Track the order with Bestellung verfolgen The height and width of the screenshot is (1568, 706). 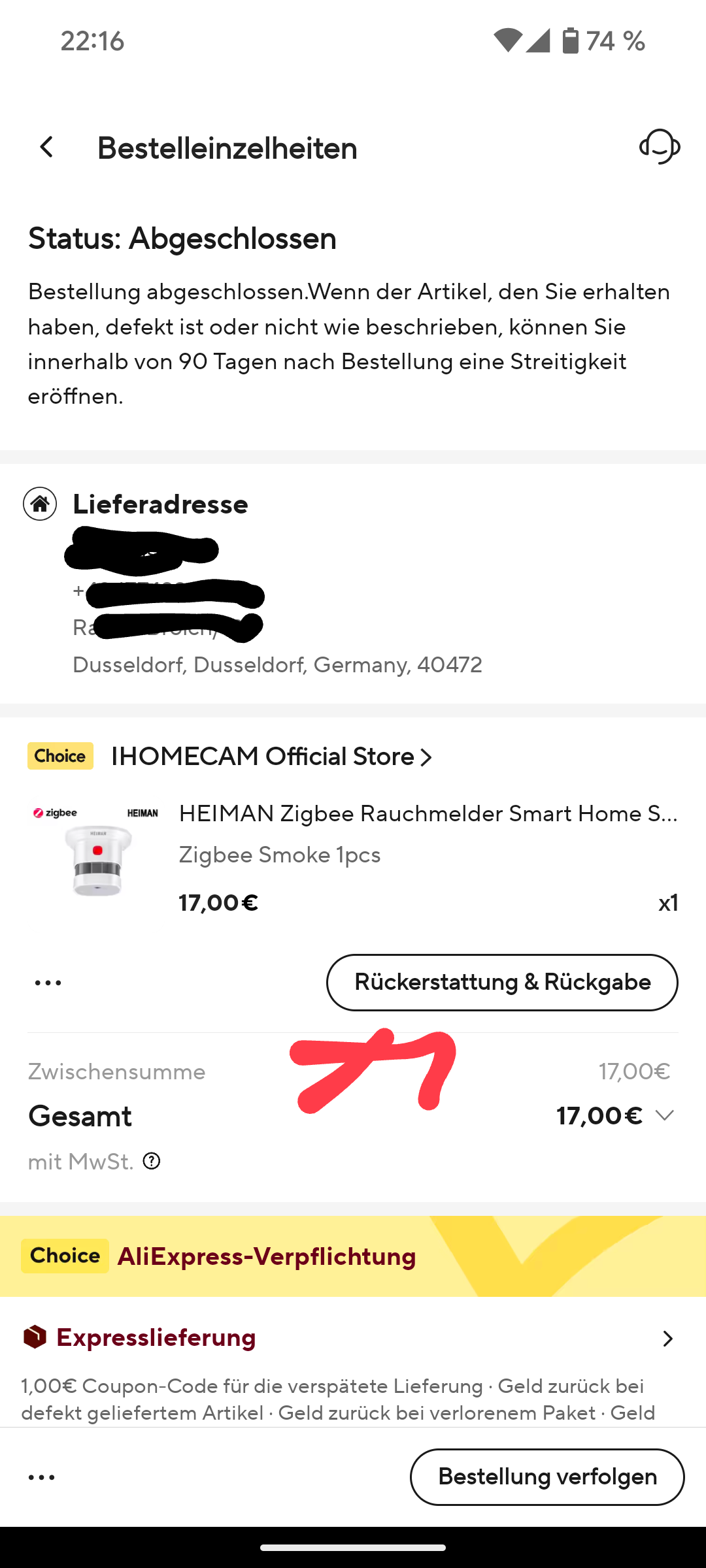546,1477
